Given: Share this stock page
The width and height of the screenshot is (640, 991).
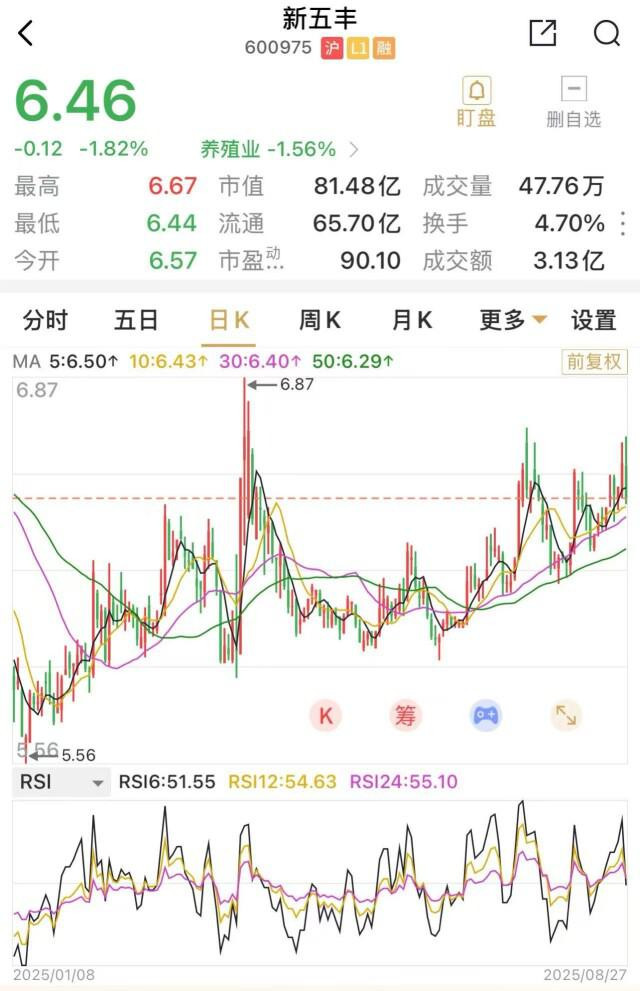Looking at the screenshot, I should [x=542, y=33].
